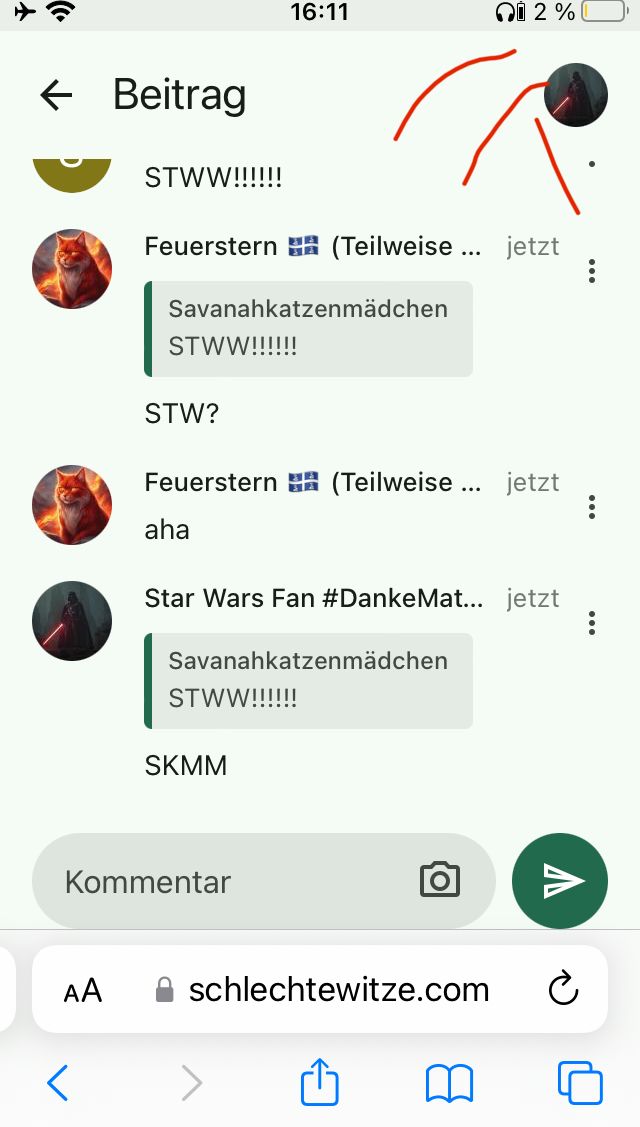Go back from the Beitrag page
The width and height of the screenshot is (640, 1127).
57,95
